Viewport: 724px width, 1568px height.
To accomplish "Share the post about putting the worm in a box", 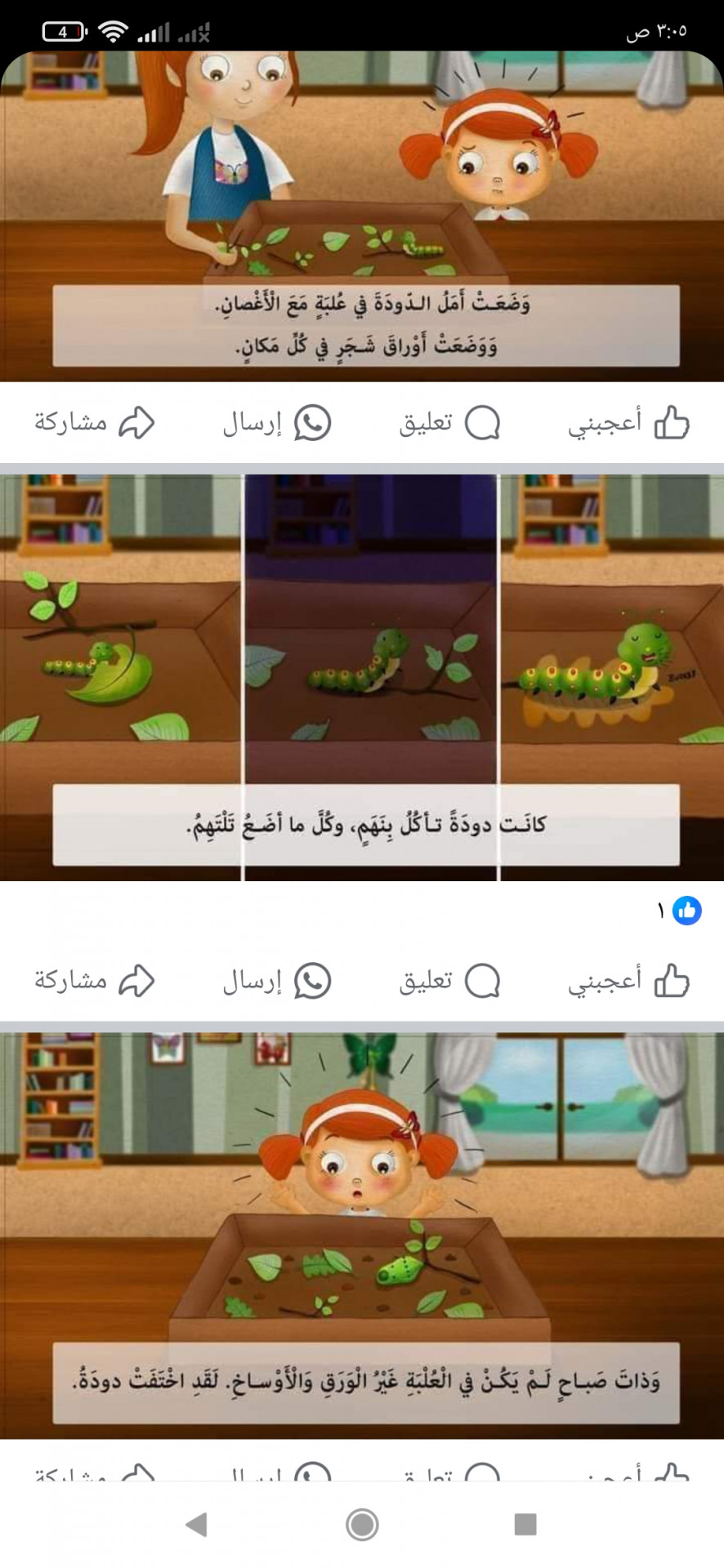I will [94, 423].
